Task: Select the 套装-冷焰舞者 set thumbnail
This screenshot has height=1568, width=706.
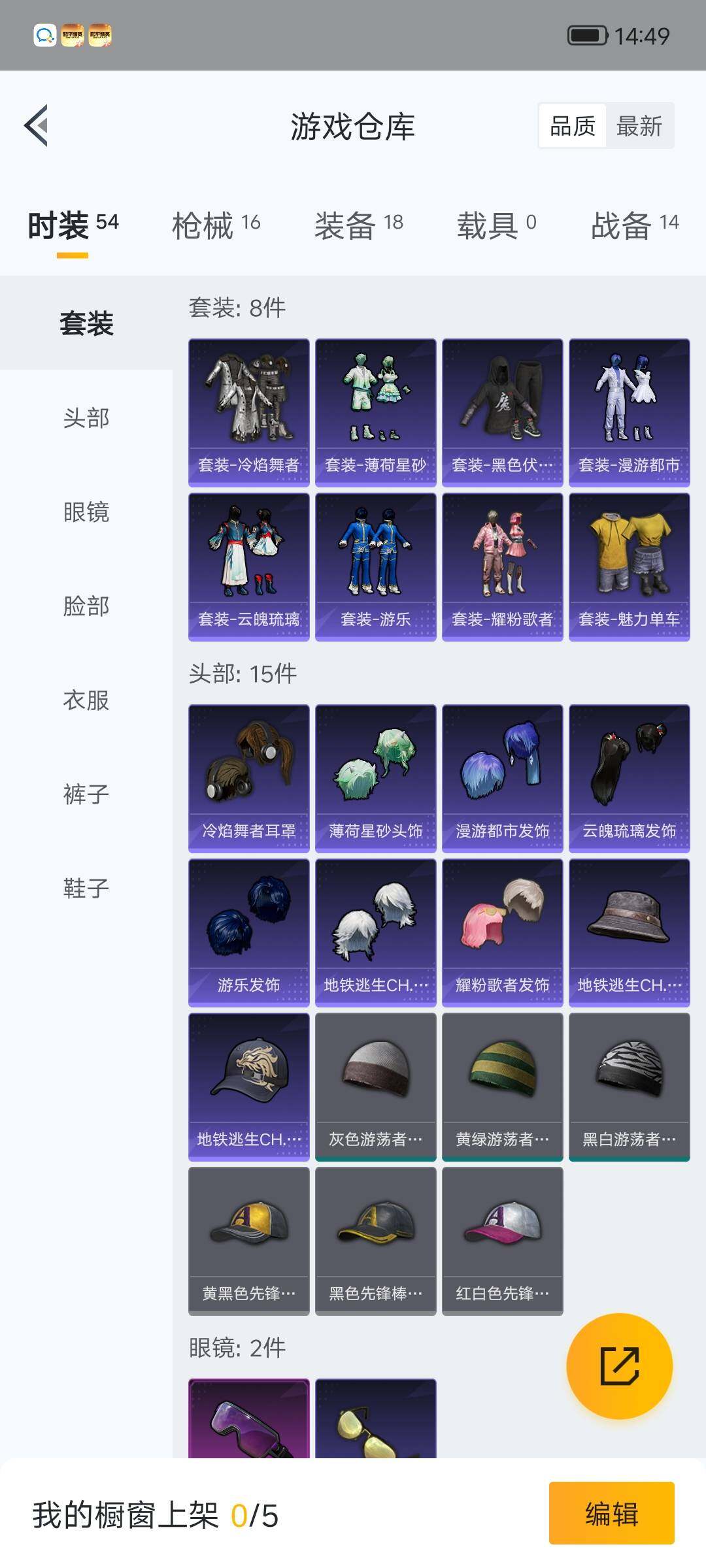Action: [x=248, y=412]
